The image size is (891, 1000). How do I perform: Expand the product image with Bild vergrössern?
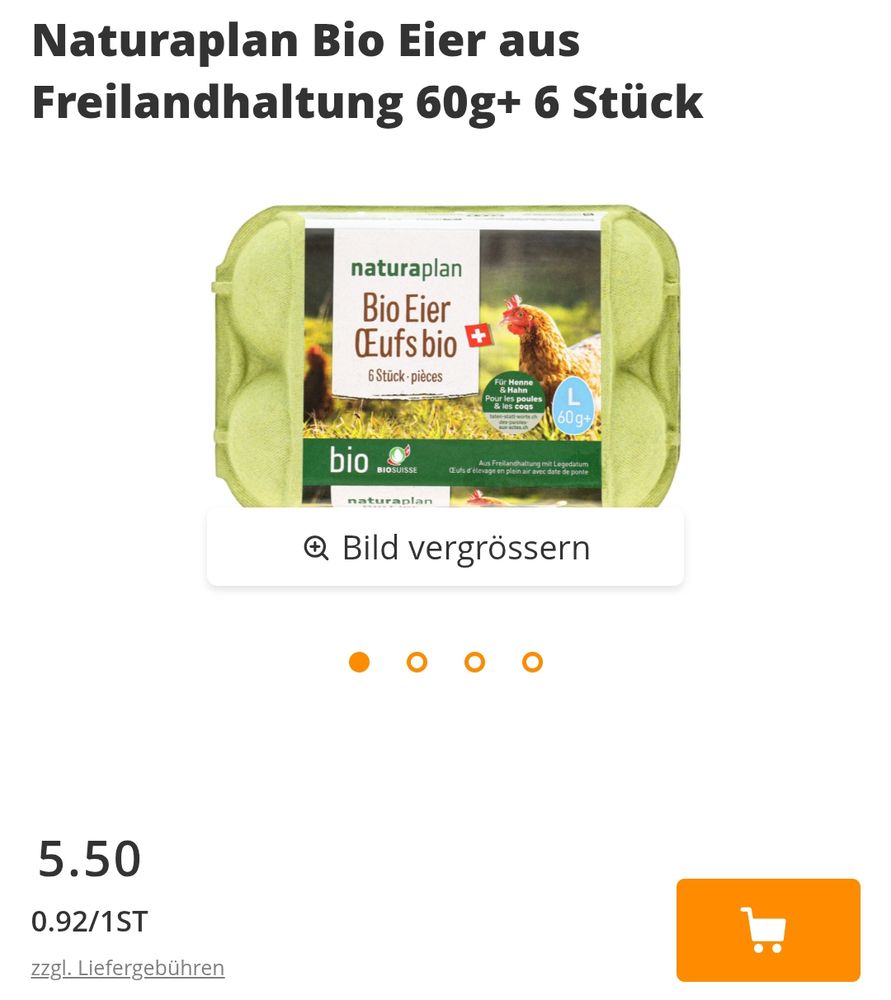point(447,547)
